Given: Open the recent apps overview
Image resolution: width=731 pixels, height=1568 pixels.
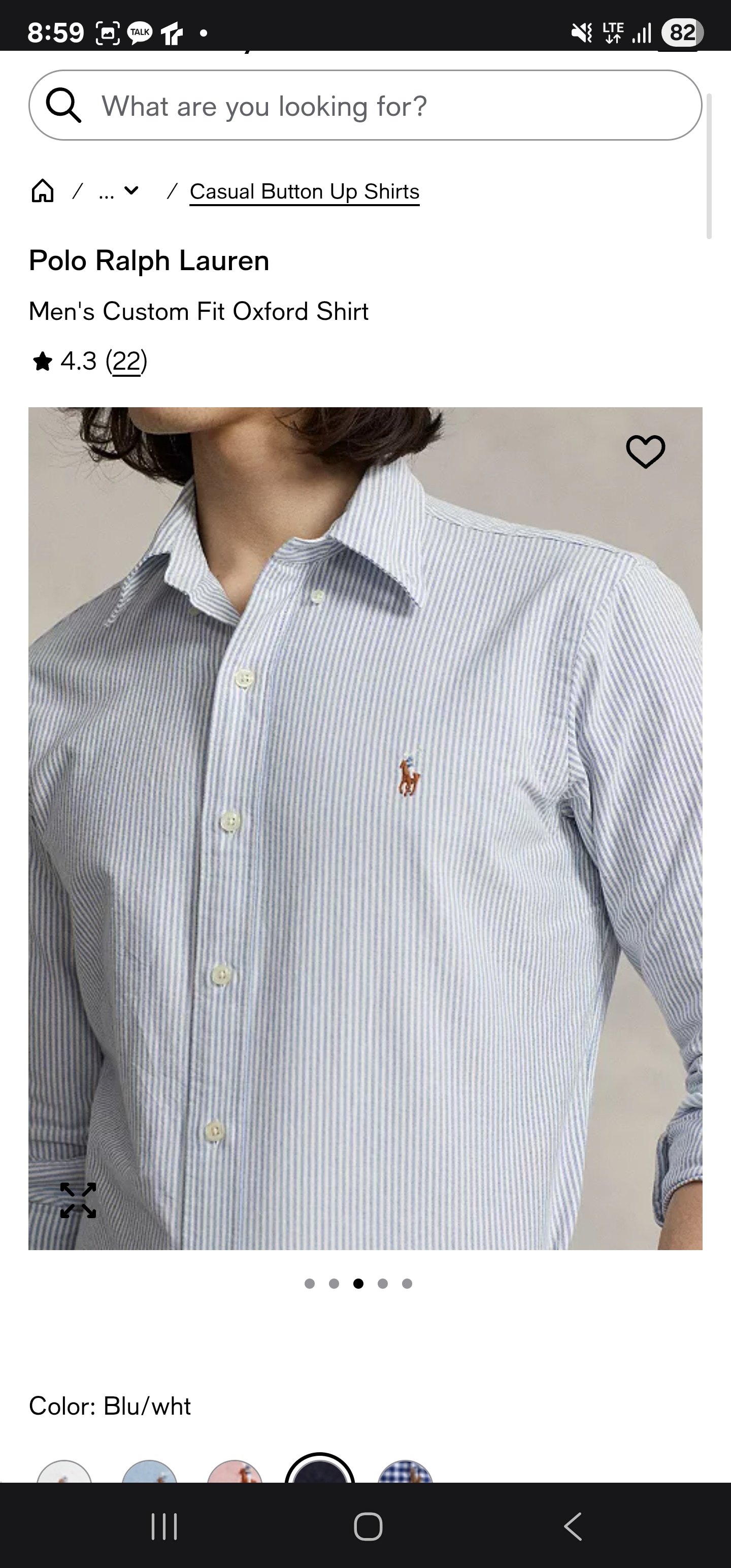Looking at the screenshot, I should pyautogui.click(x=164, y=1526).
